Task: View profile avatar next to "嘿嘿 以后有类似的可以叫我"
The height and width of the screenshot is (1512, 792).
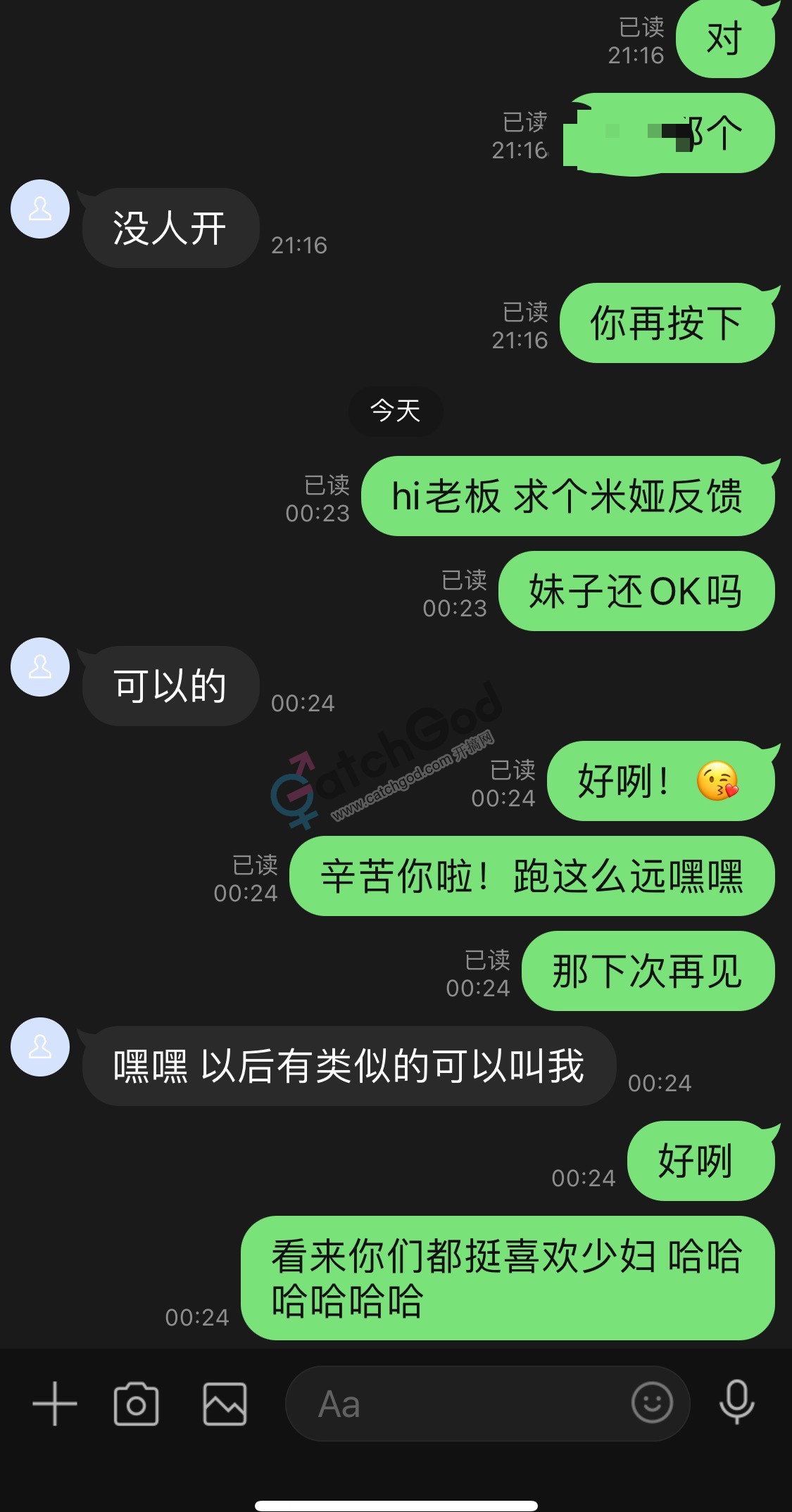Action: click(x=40, y=1047)
